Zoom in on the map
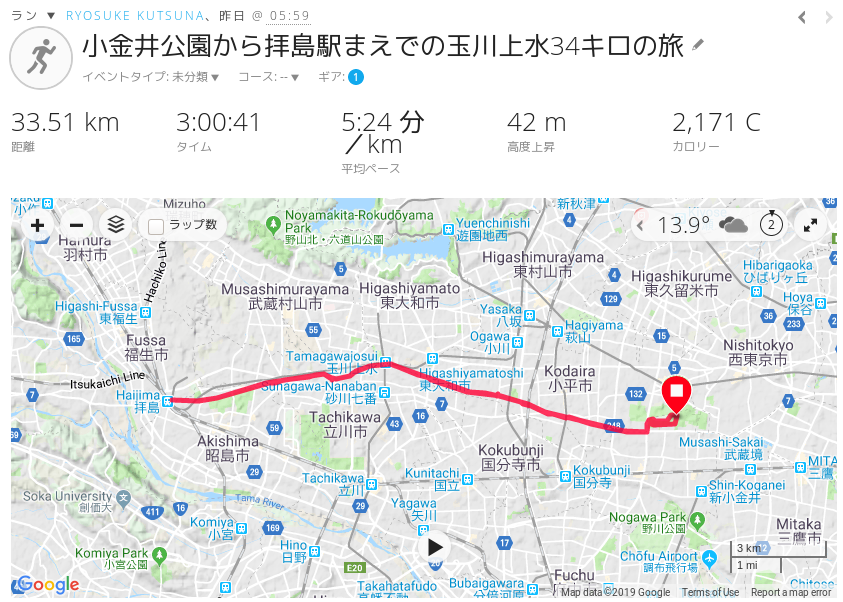Viewport: 843px width, 602px height. pyautogui.click(x=38, y=225)
